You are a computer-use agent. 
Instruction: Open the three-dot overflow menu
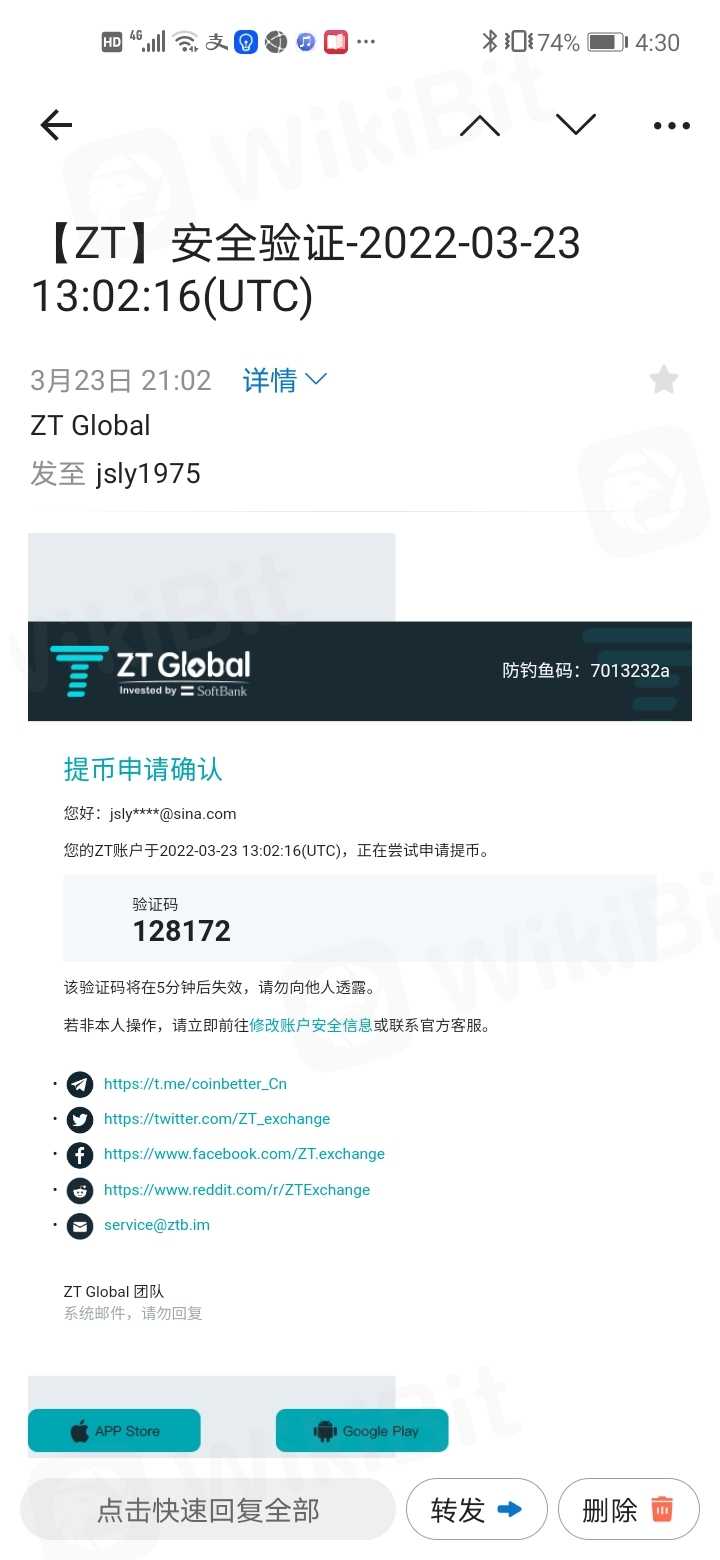click(671, 126)
